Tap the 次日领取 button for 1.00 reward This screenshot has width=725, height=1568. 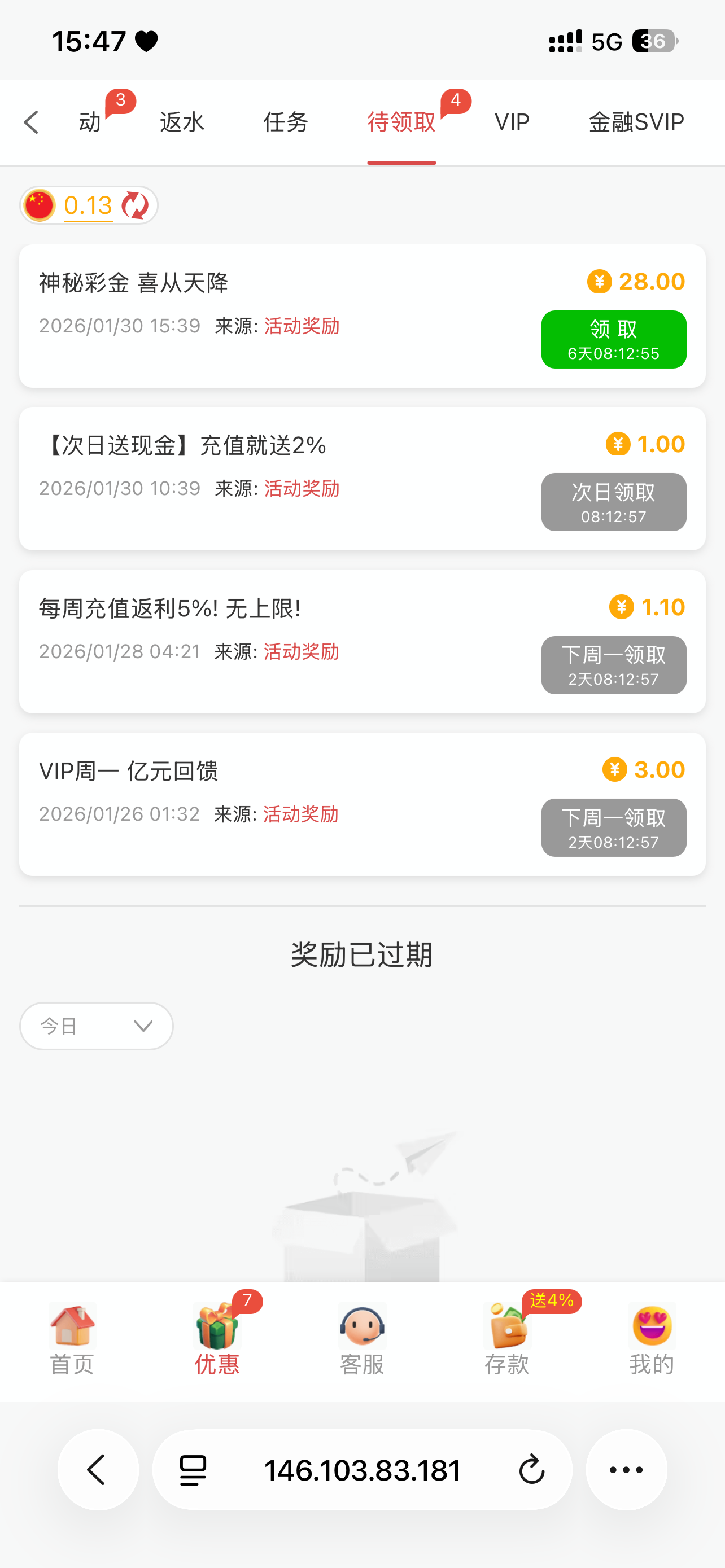(x=613, y=502)
